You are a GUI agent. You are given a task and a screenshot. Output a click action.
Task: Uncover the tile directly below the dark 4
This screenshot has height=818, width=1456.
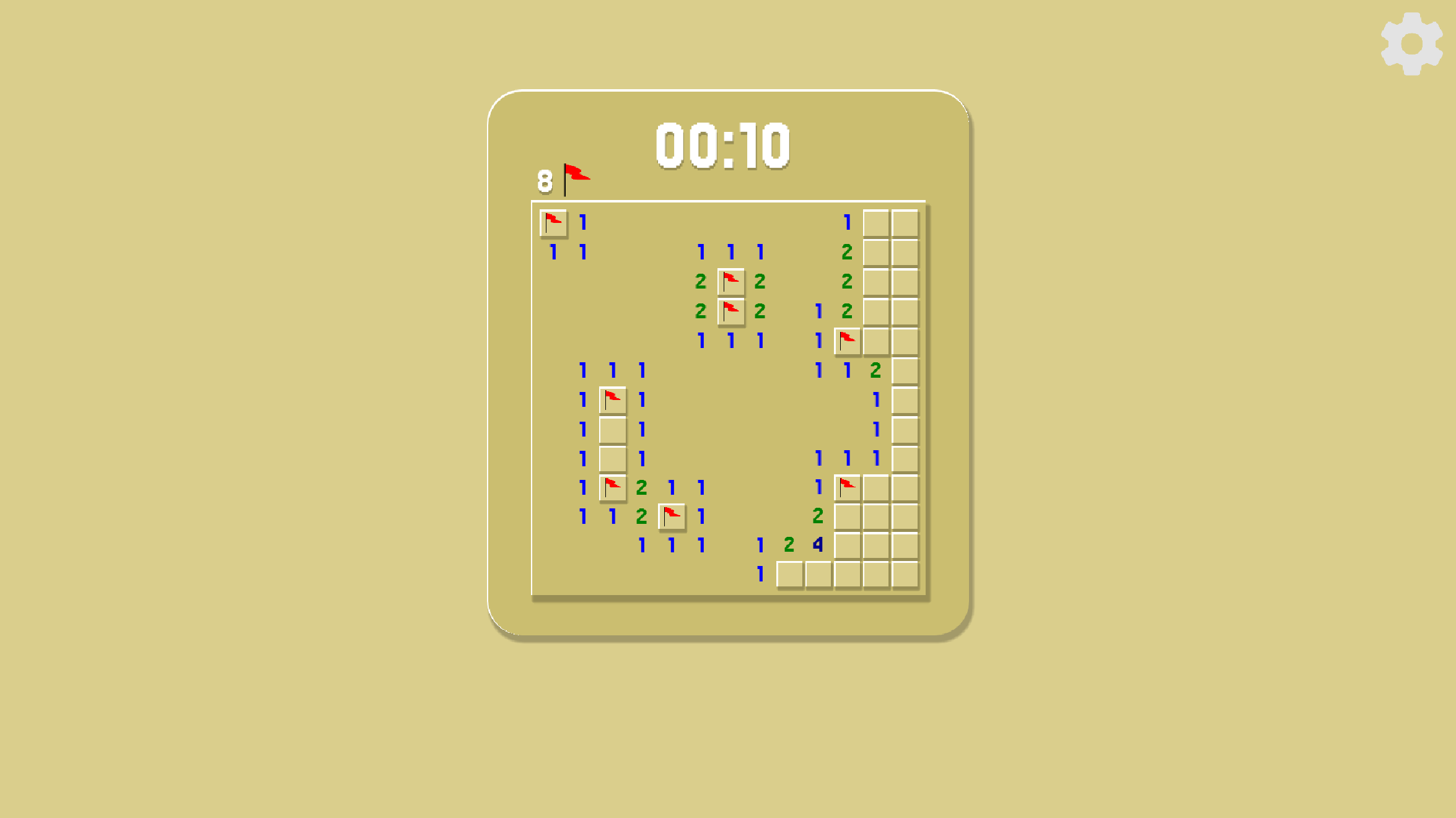point(818,575)
